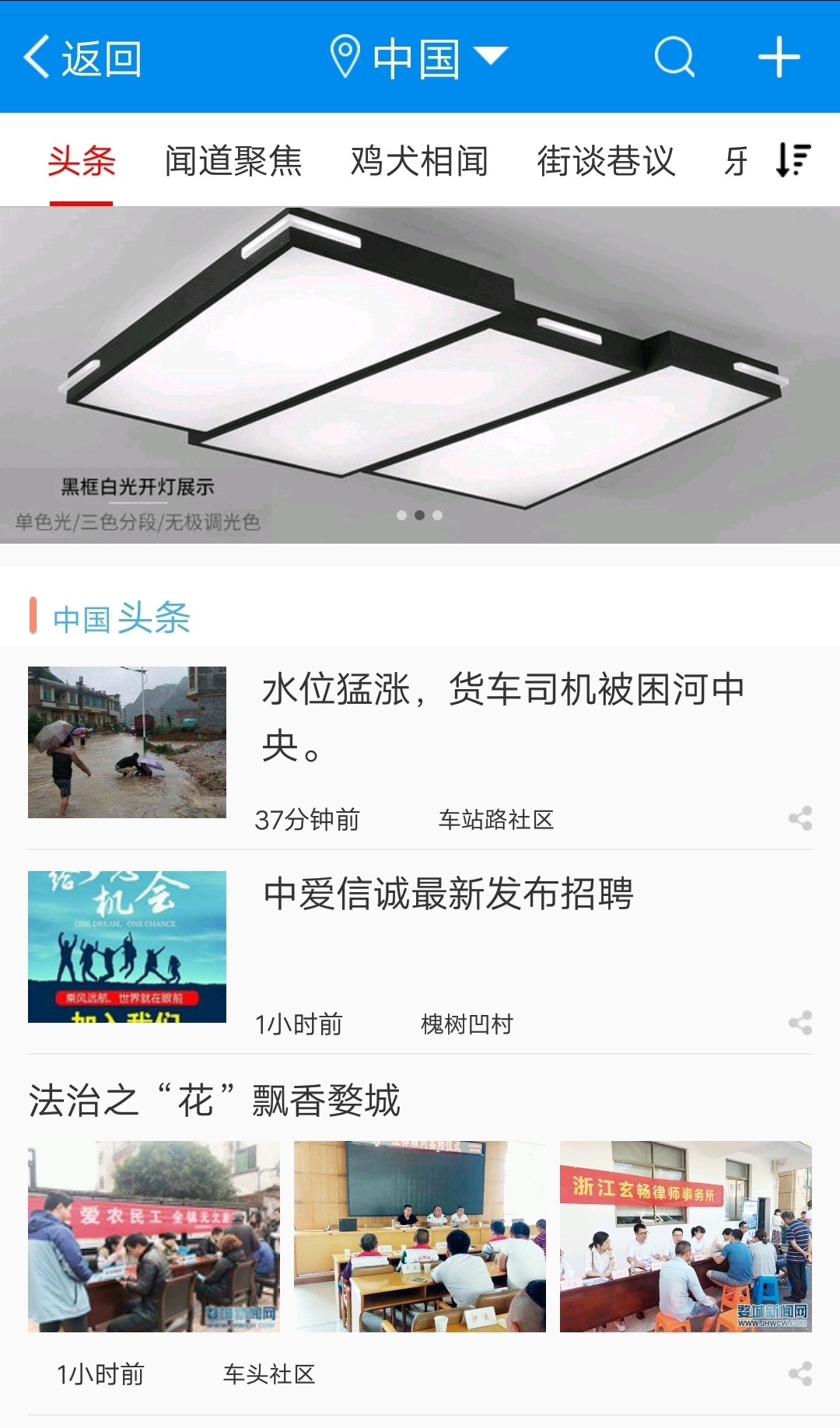Open article 法治之“花”飘香婺城
The height and width of the screenshot is (1428, 840).
pyautogui.click(x=215, y=1101)
